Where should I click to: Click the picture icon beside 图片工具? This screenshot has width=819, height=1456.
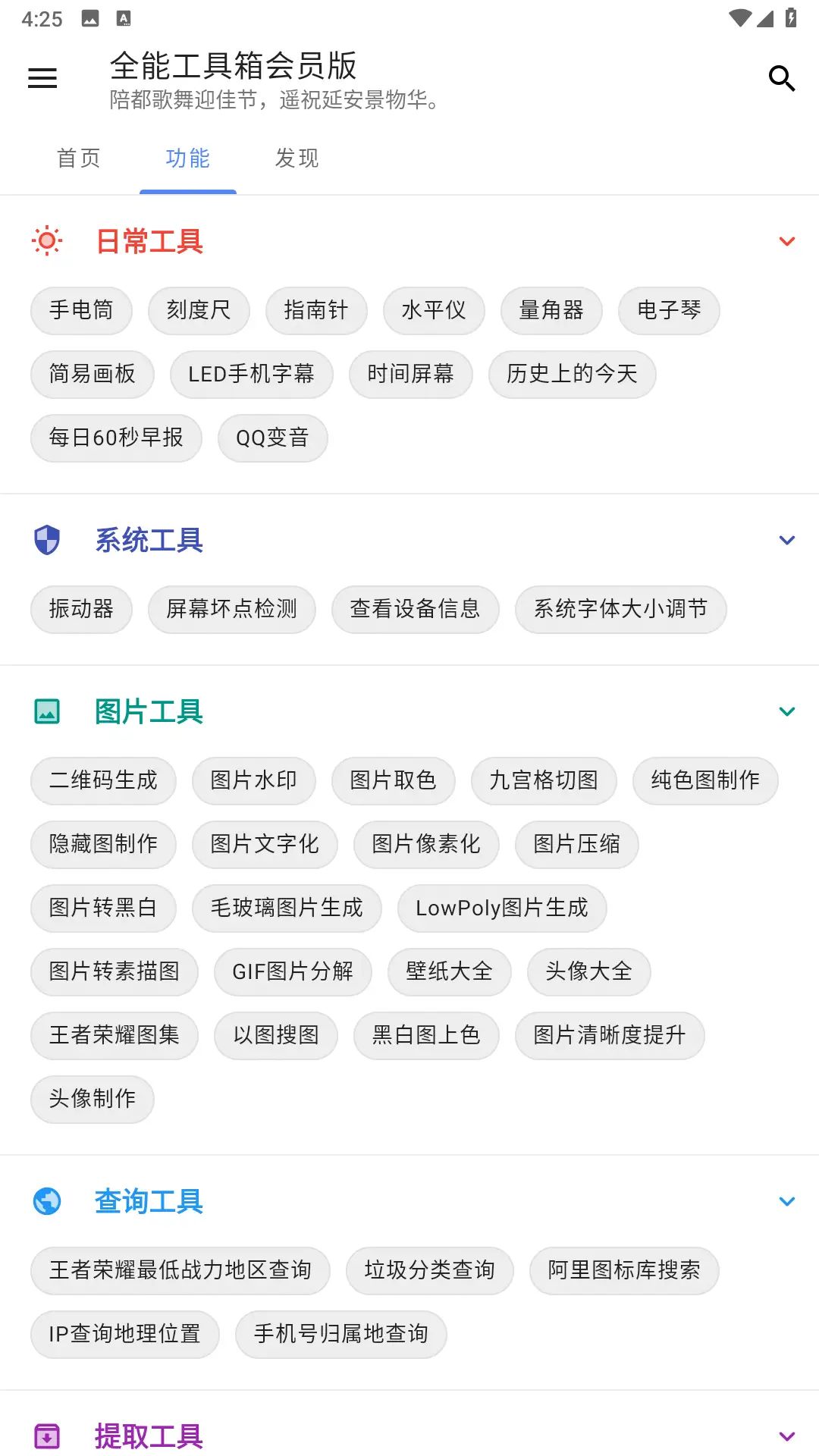click(47, 711)
